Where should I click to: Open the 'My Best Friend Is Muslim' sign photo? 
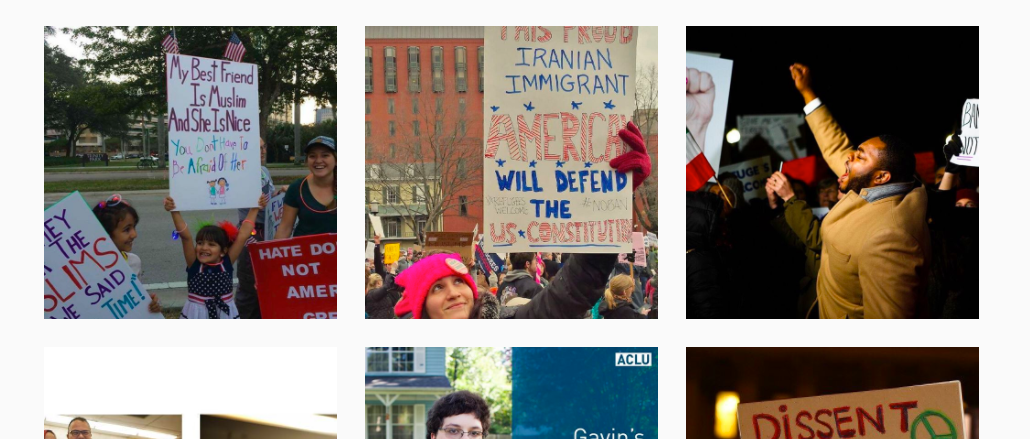coord(190,172)
